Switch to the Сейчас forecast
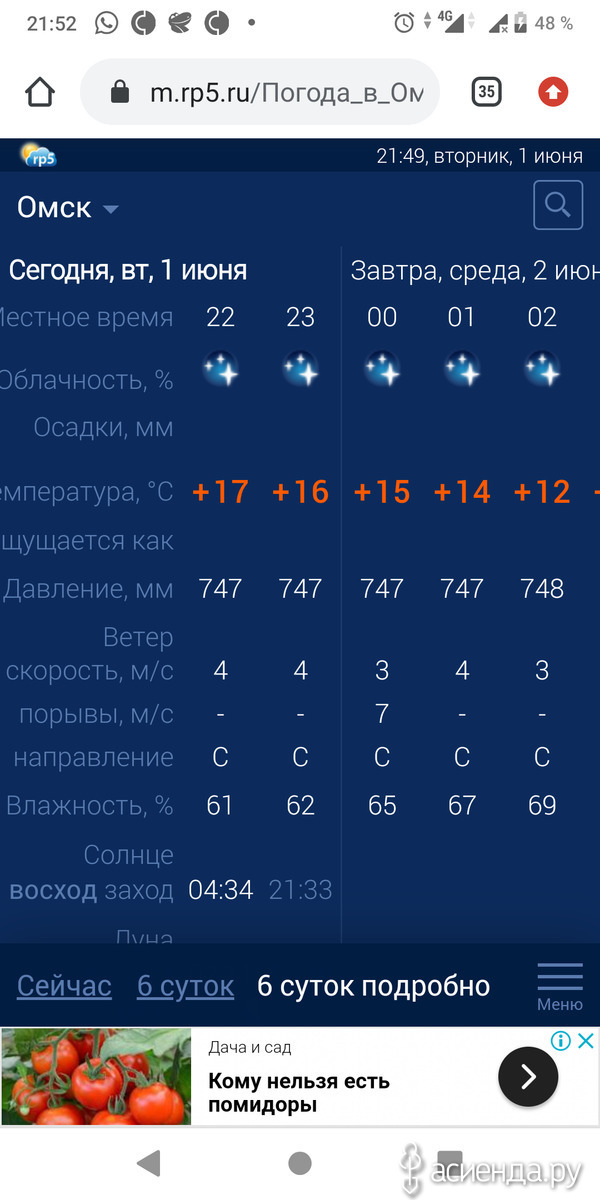Viewport: 600px width, 1200px height. click(x=64, y=986)
